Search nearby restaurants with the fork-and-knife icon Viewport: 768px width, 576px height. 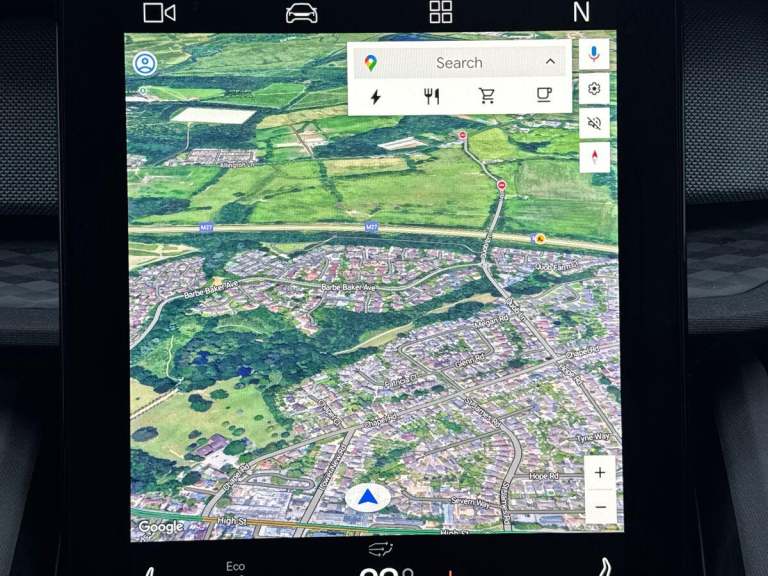pyautogui.click(x=432, y=97)
